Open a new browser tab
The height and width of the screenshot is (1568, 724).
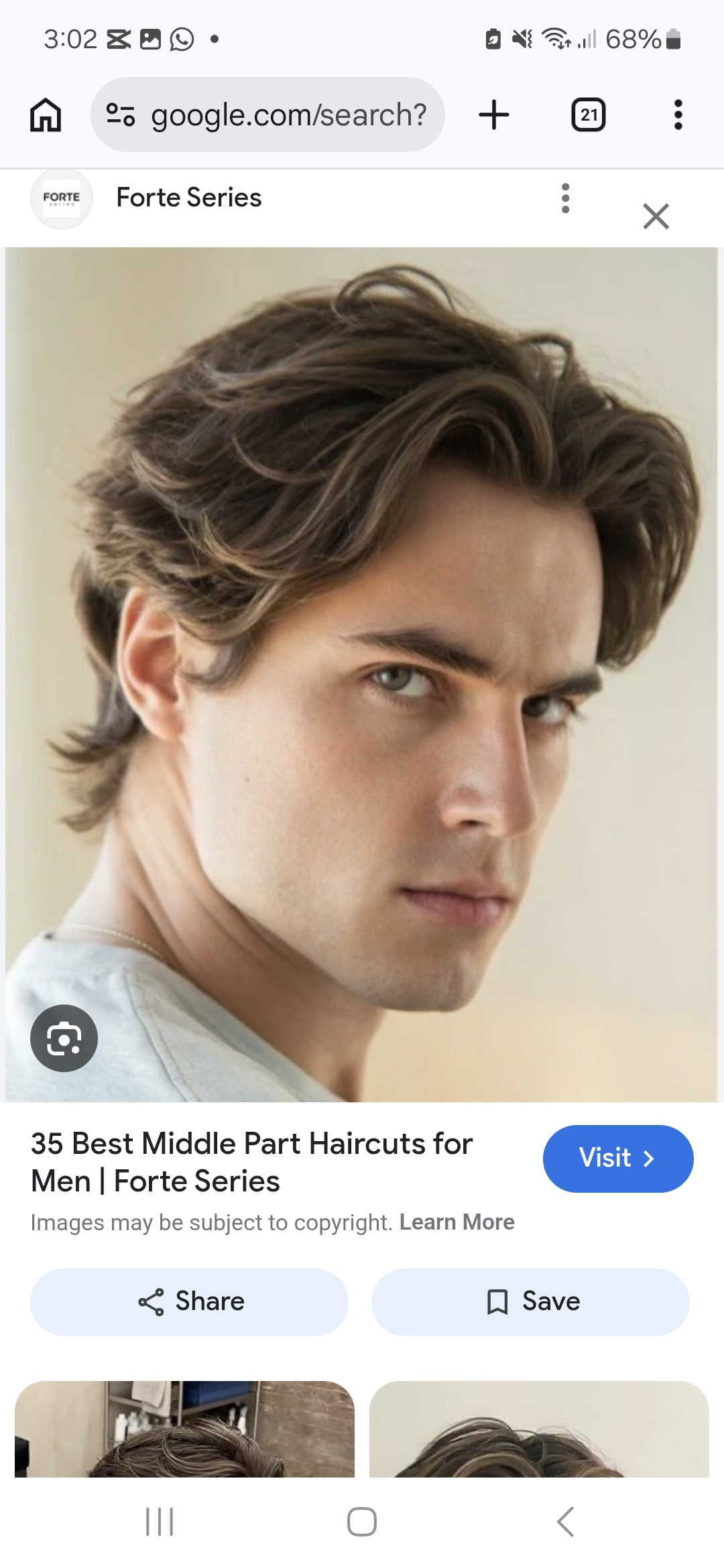pyautogui.click(x=494, y=115)
